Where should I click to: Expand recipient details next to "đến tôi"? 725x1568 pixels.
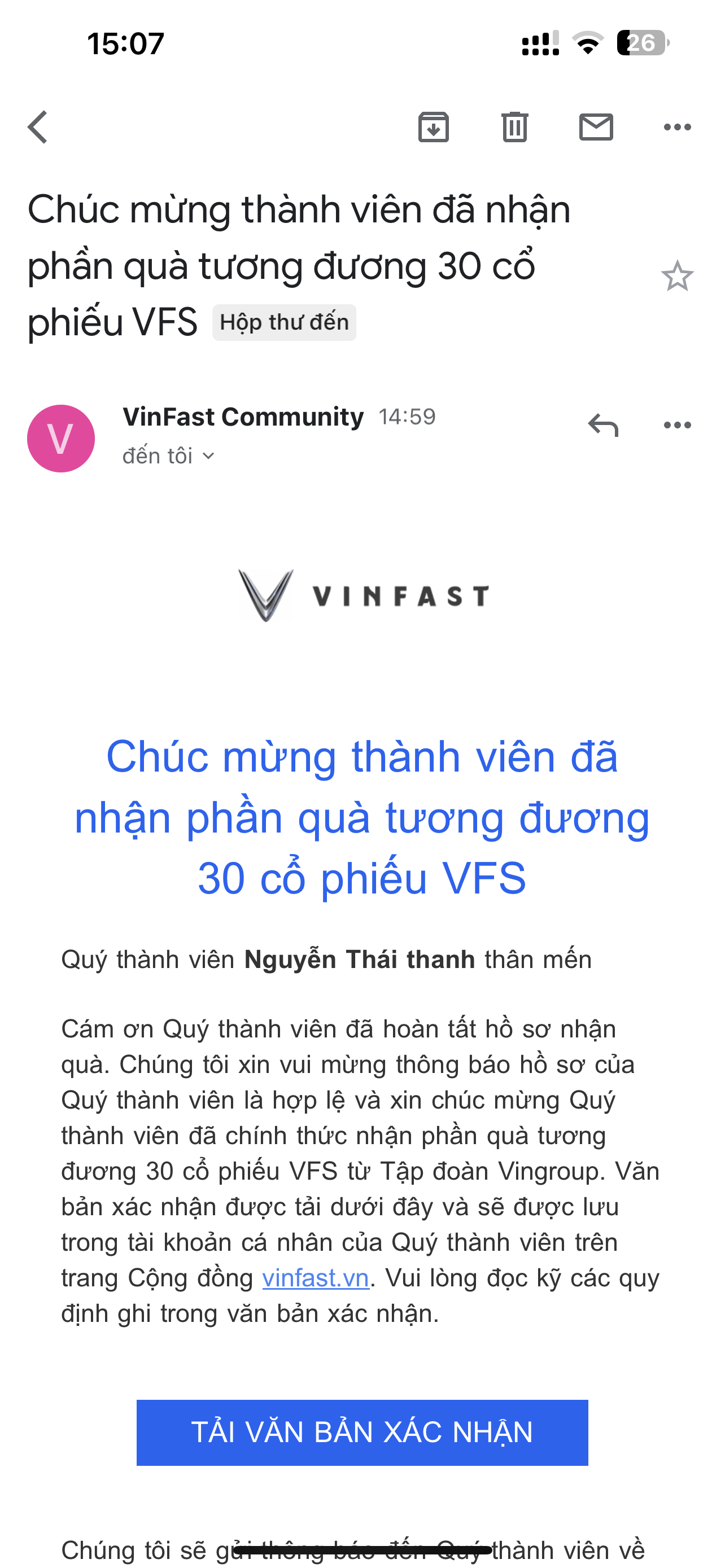(x=208, y=456)
